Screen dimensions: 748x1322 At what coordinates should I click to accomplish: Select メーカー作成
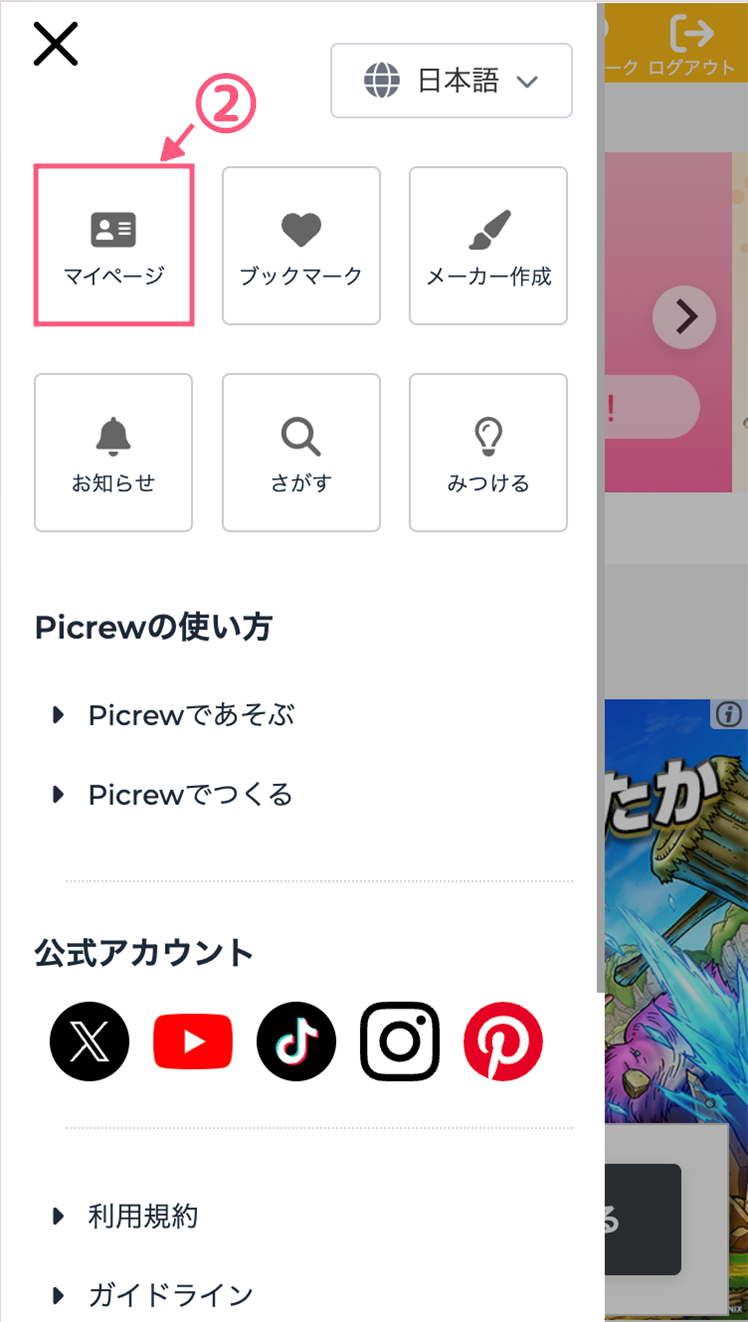pos(488,246)
